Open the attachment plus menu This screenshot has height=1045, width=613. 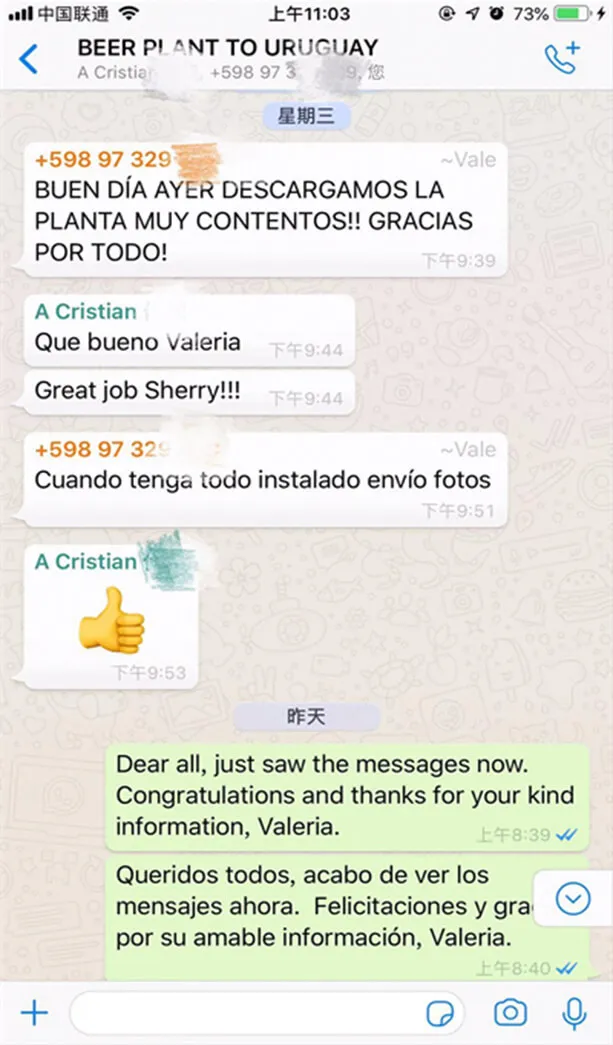click(x=34, y=1013)
